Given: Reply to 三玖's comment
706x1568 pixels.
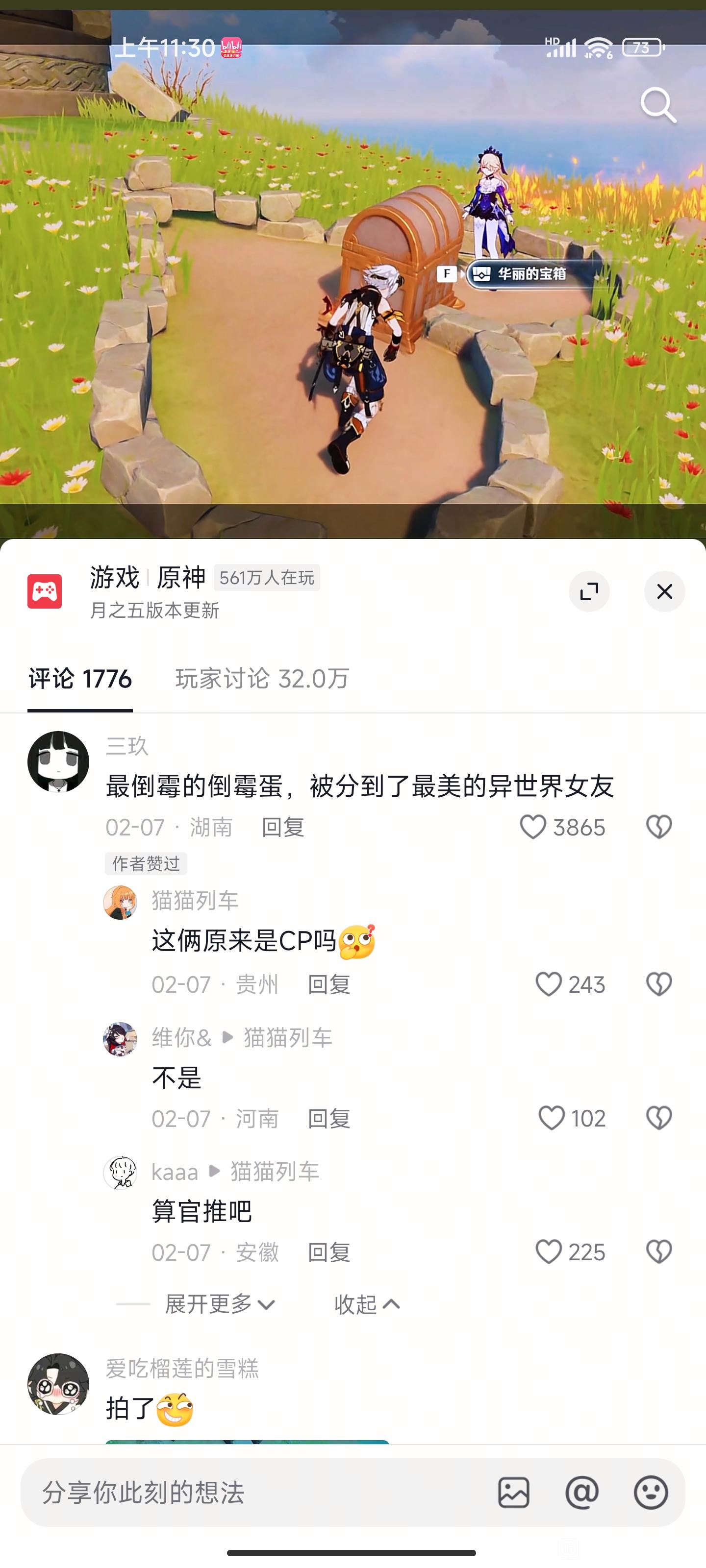Looking at the screenshot, I should point(282,827).
